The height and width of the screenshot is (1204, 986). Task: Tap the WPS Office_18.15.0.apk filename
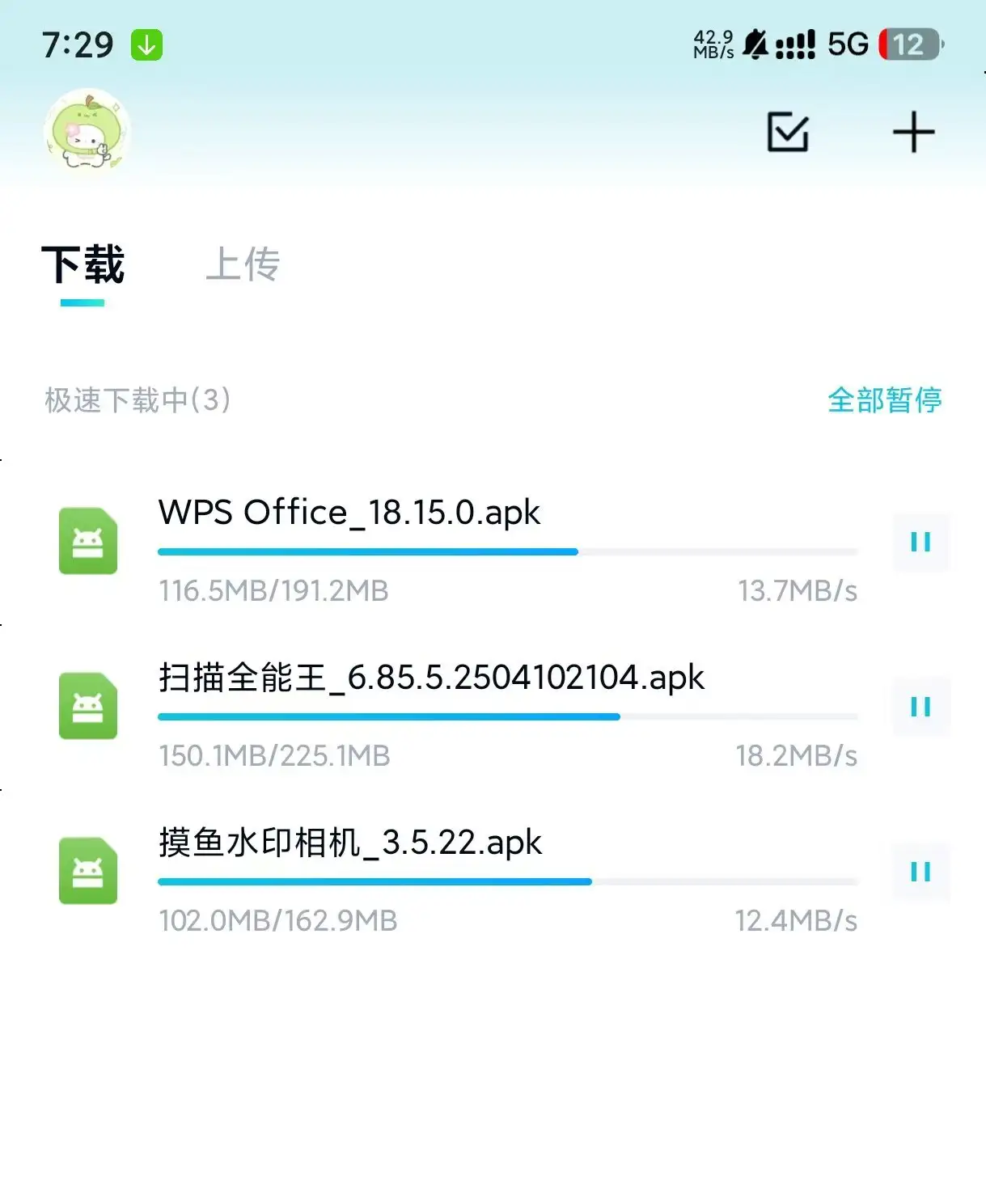pyautogui.click(x=349, y=513)
